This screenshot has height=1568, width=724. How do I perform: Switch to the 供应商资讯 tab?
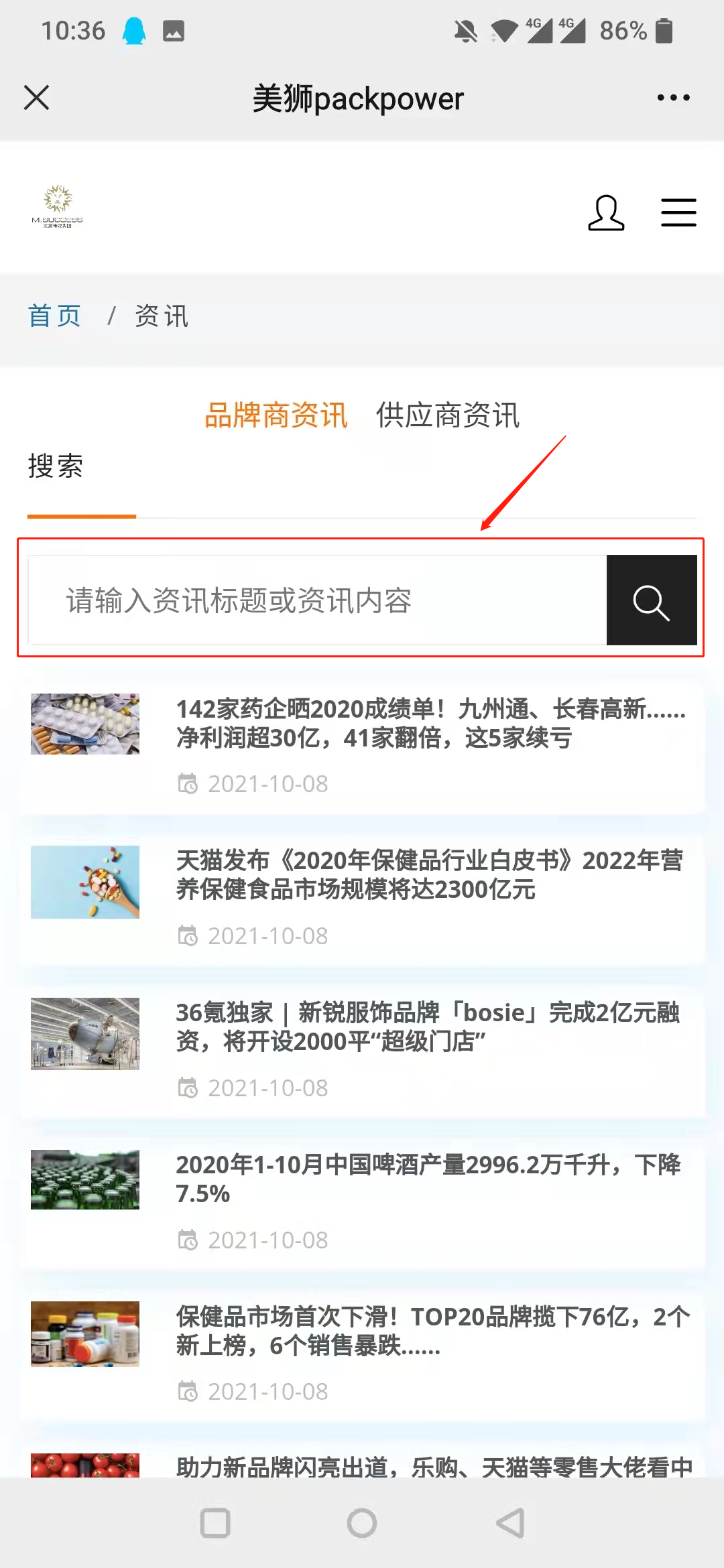click(x=447, y=415)
